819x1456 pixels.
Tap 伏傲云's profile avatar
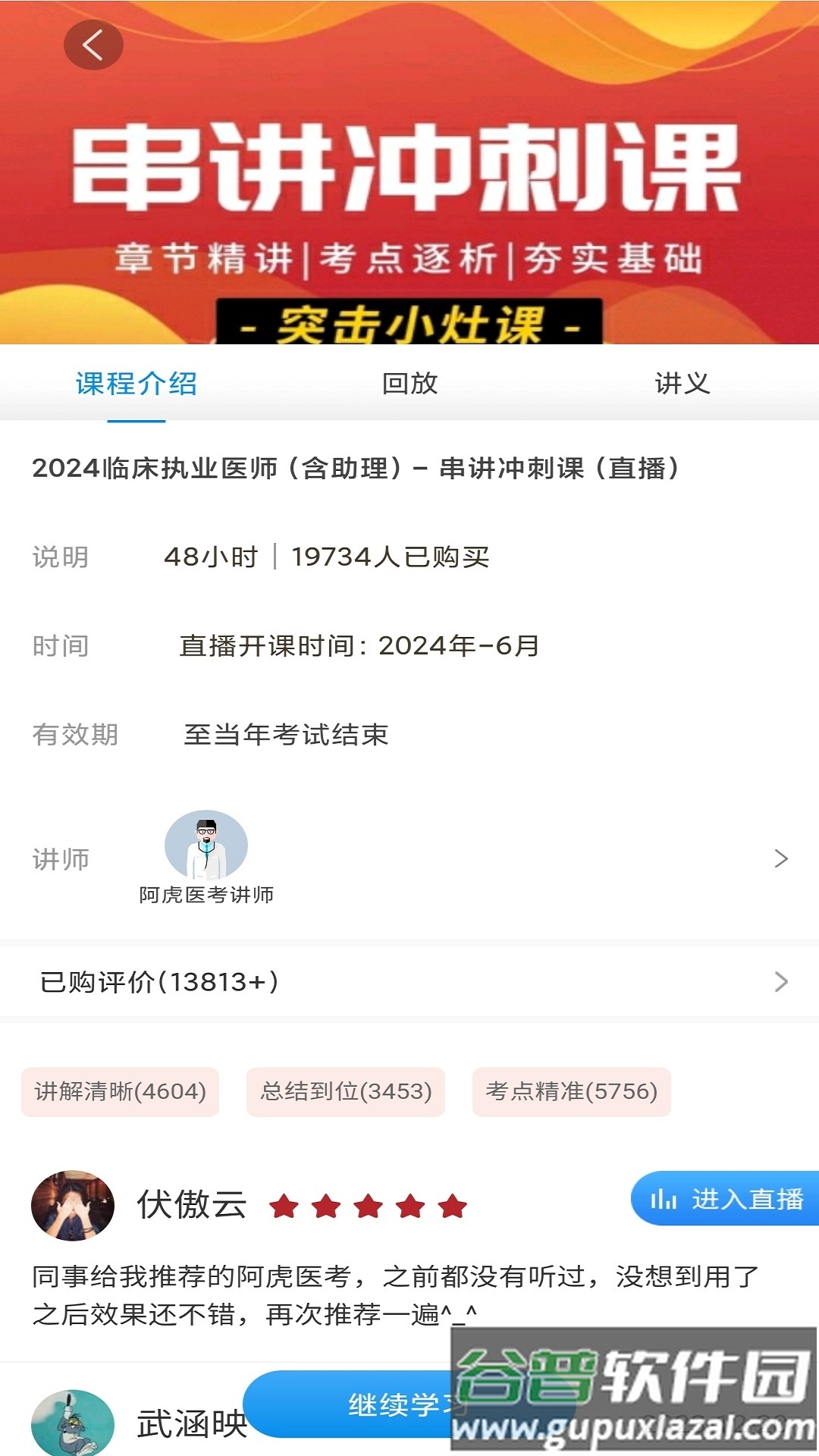[76, 1203]
